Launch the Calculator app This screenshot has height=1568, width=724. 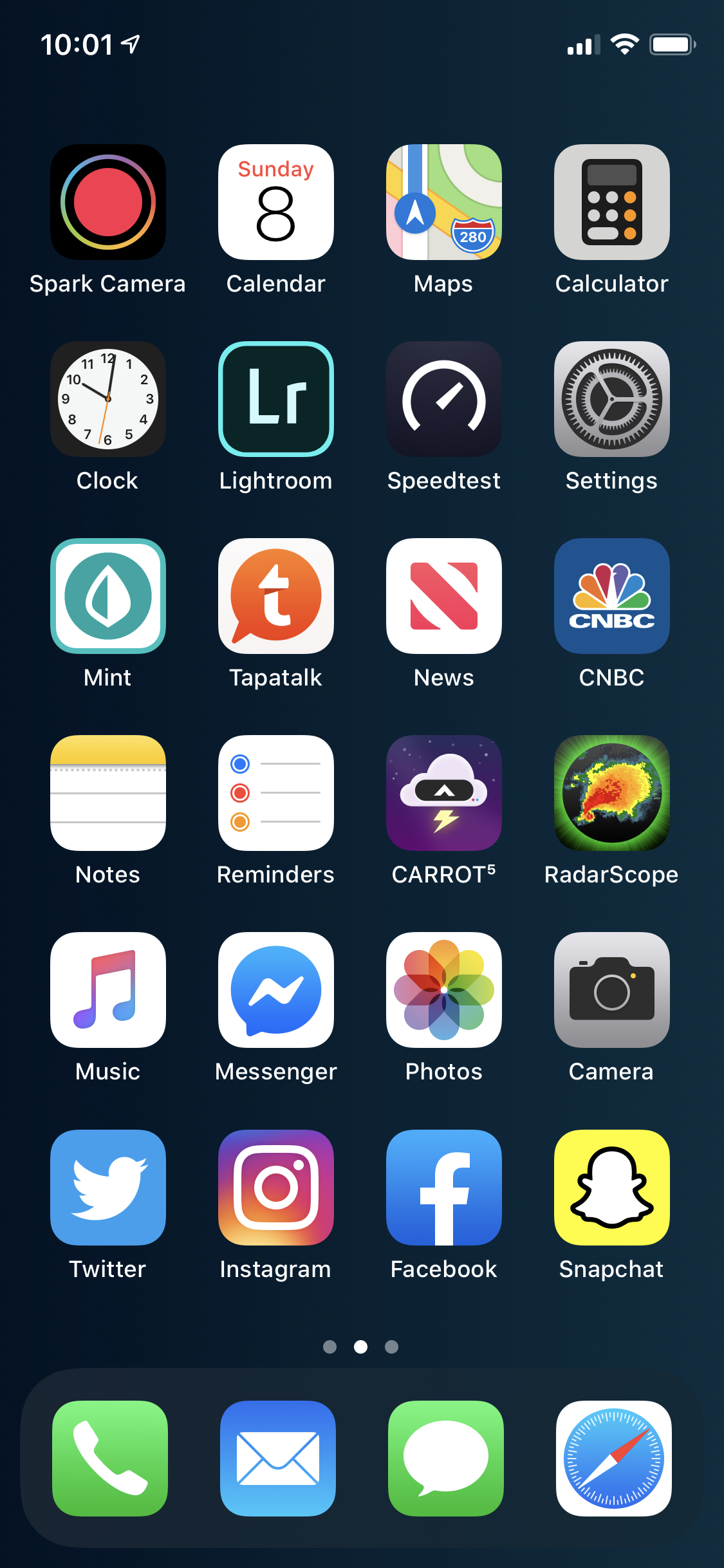pos(612,202)
